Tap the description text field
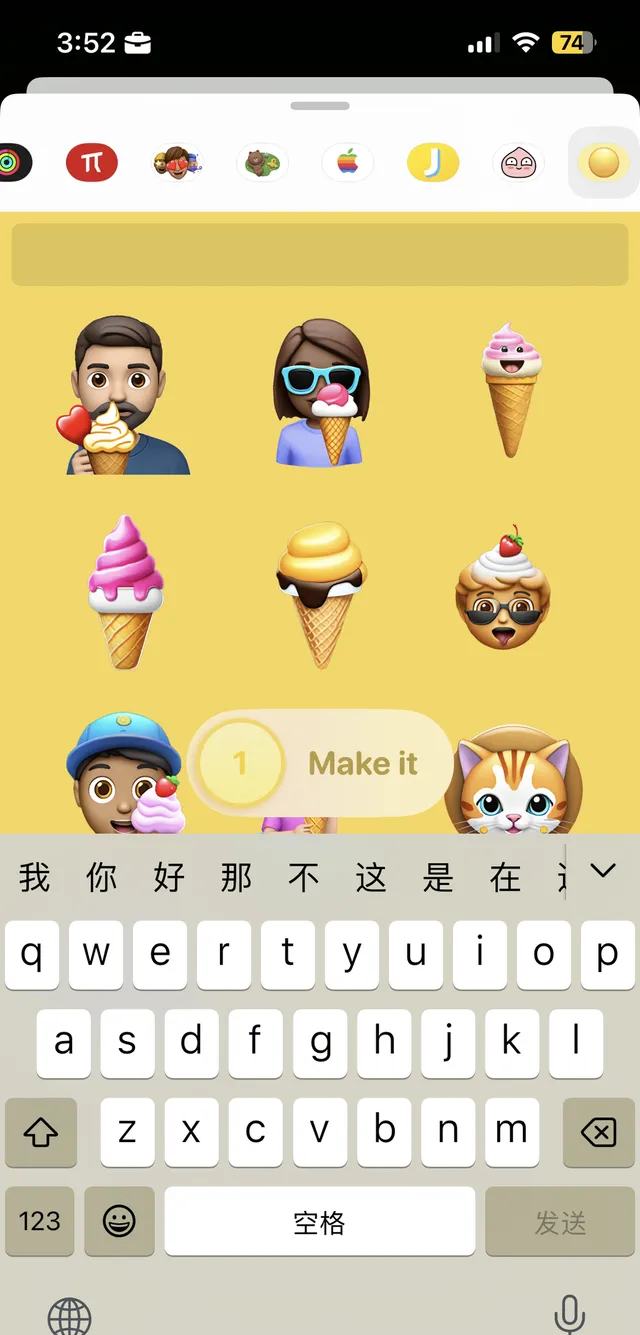Viewport: 640px width, 1335px height. click(x=320, y=254)
